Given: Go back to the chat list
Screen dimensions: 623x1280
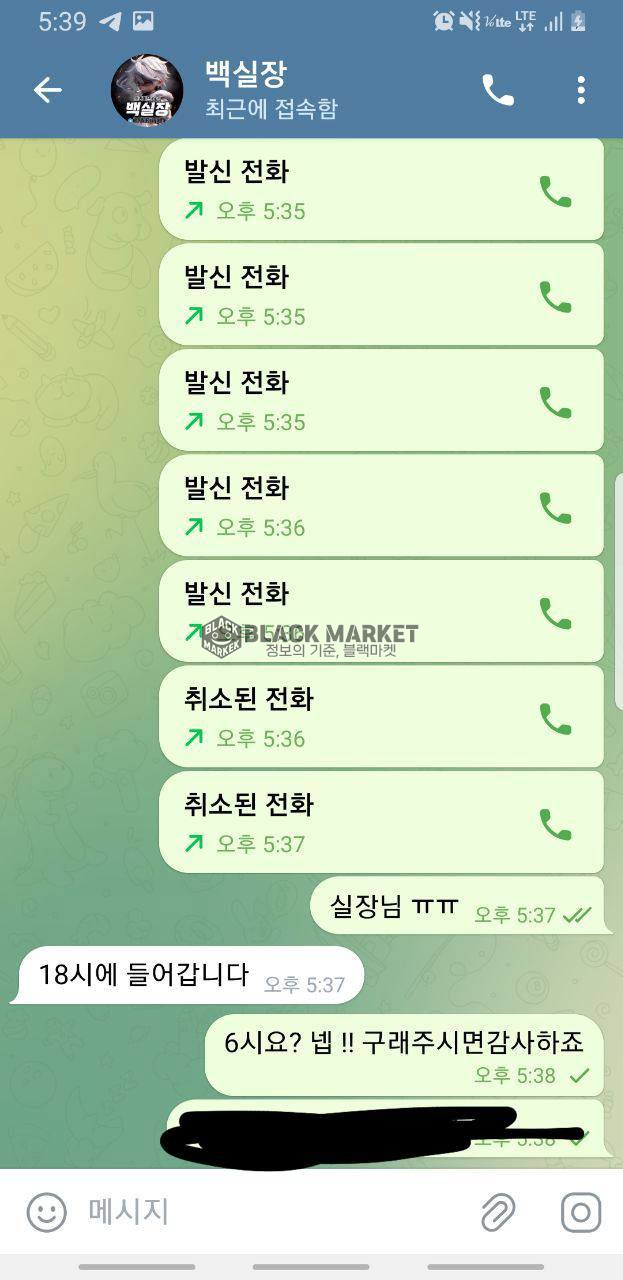Looking at the screenshot, I should coord(47,90).
